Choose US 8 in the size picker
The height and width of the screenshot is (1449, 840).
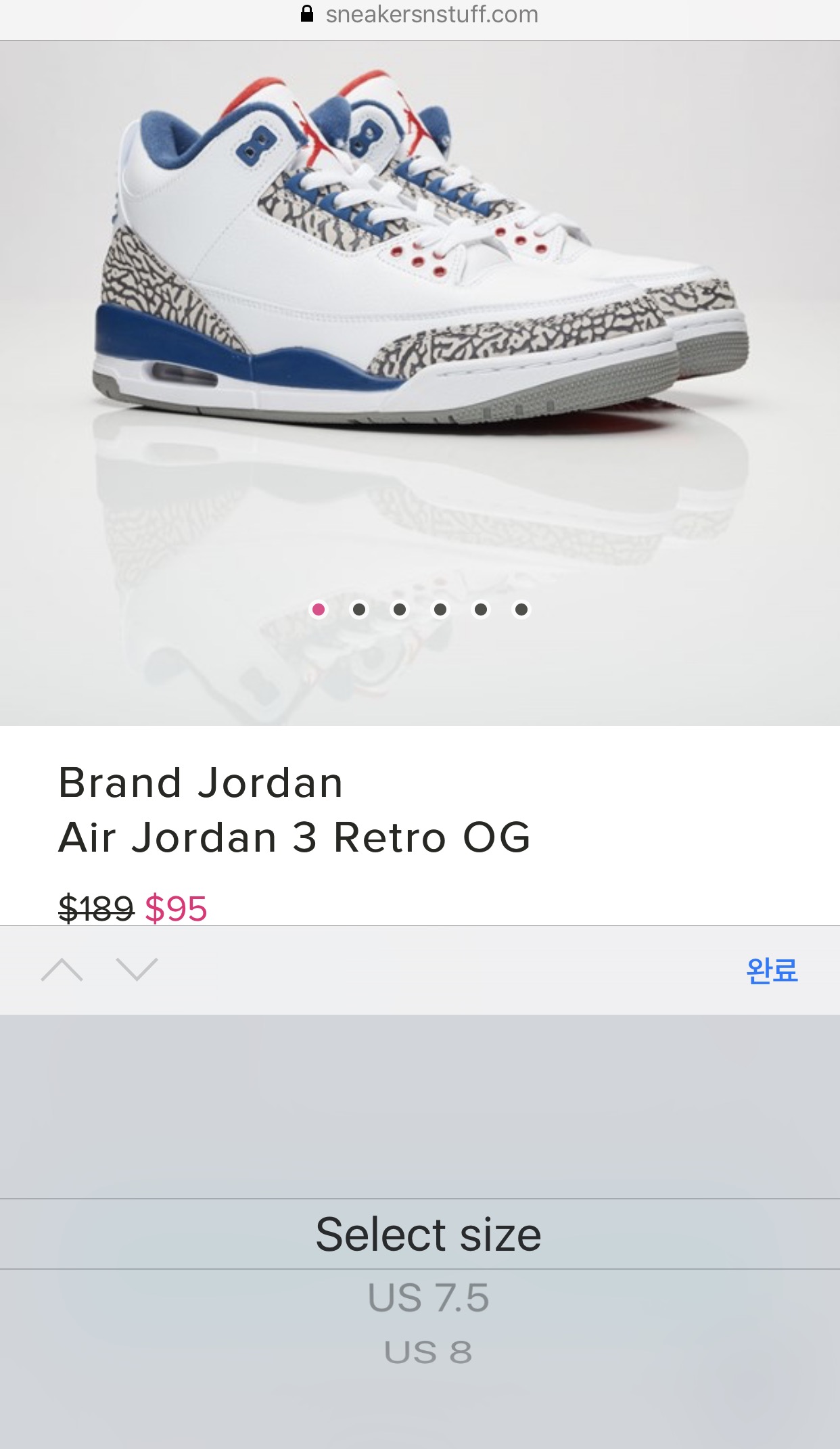(428, 1352)
